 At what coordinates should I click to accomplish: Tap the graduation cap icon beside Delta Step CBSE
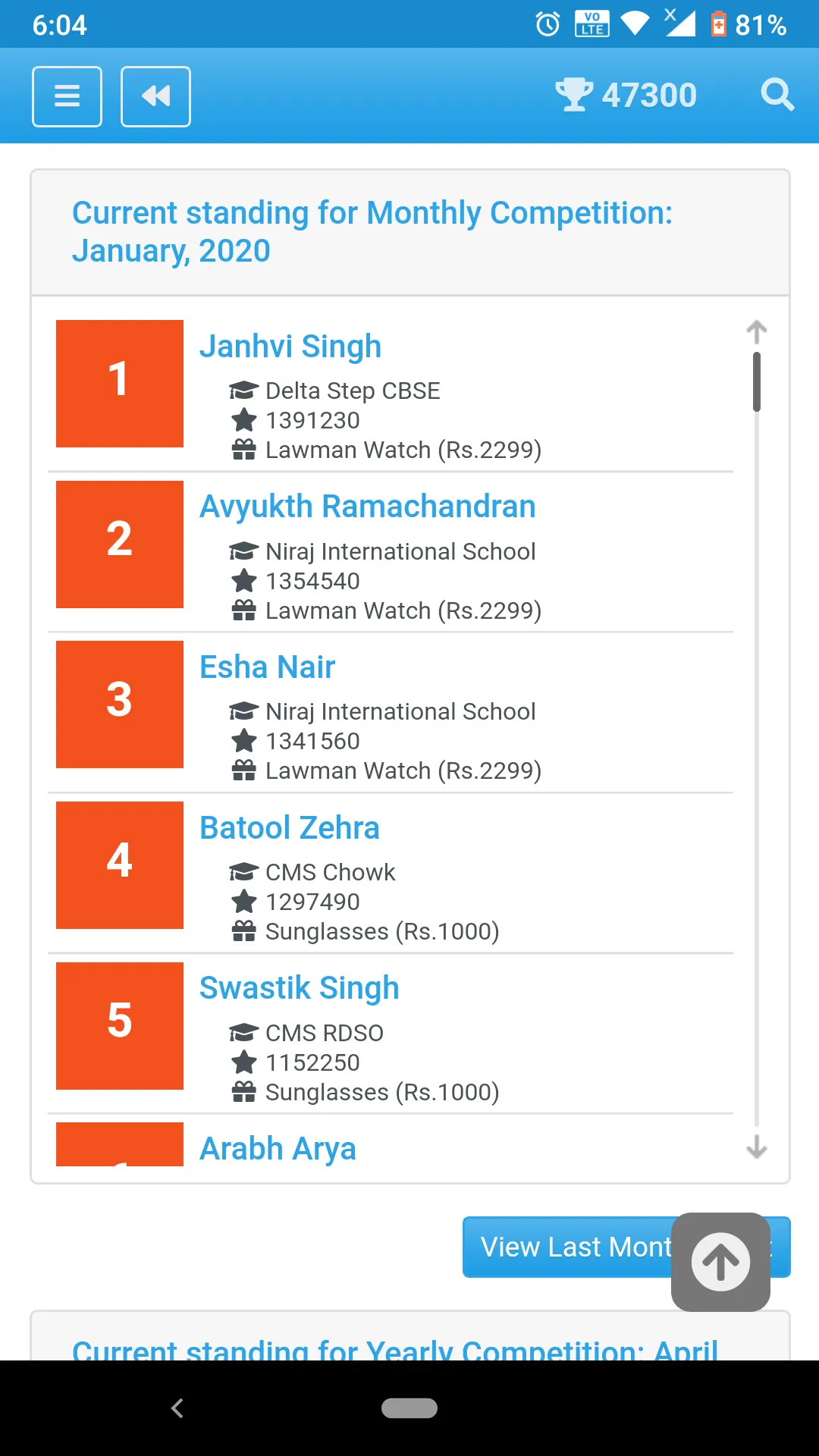click(x=244, y=391)
